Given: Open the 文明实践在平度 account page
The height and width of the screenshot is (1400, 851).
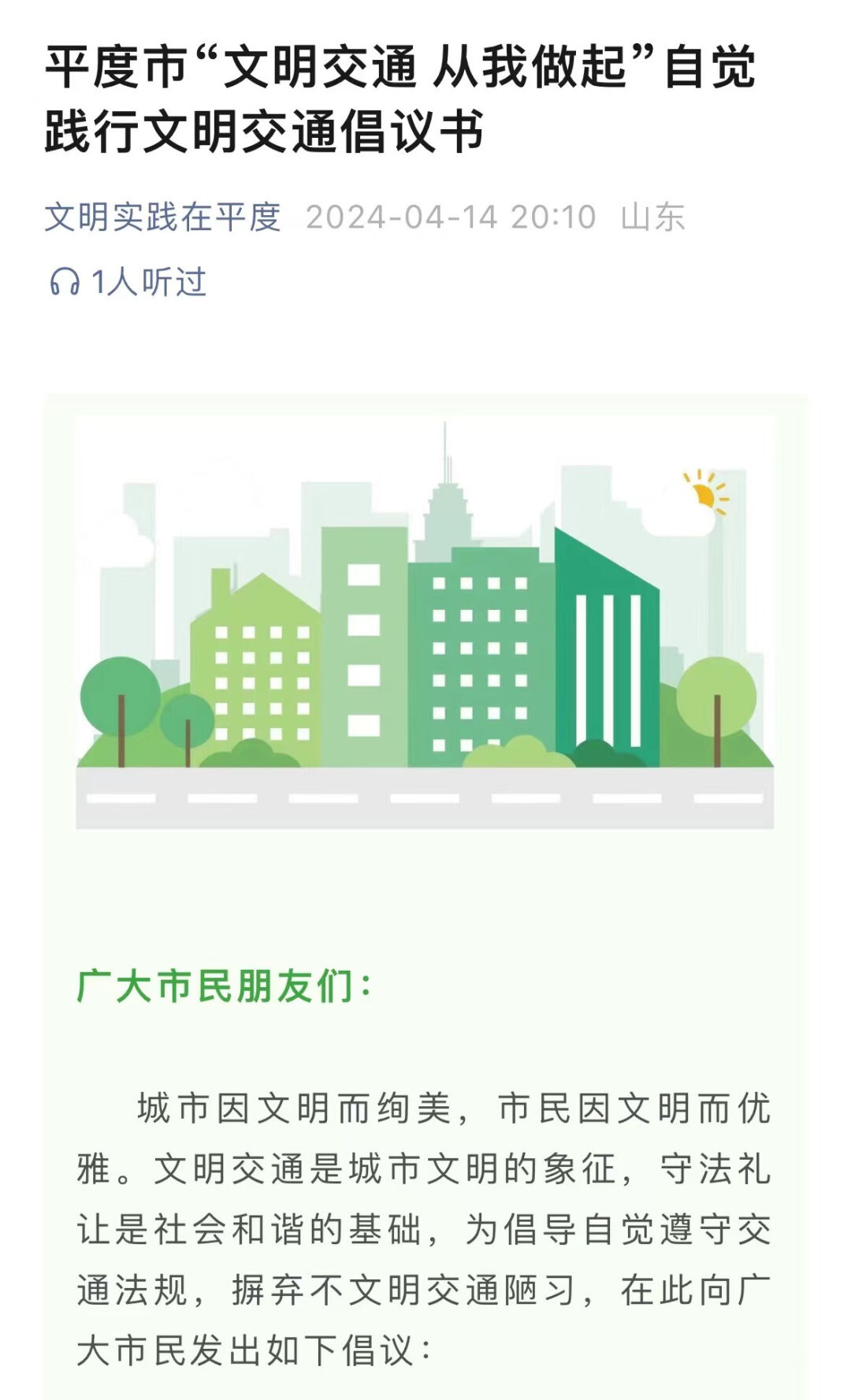Looking at the screenshot, I should click(162, 217).
